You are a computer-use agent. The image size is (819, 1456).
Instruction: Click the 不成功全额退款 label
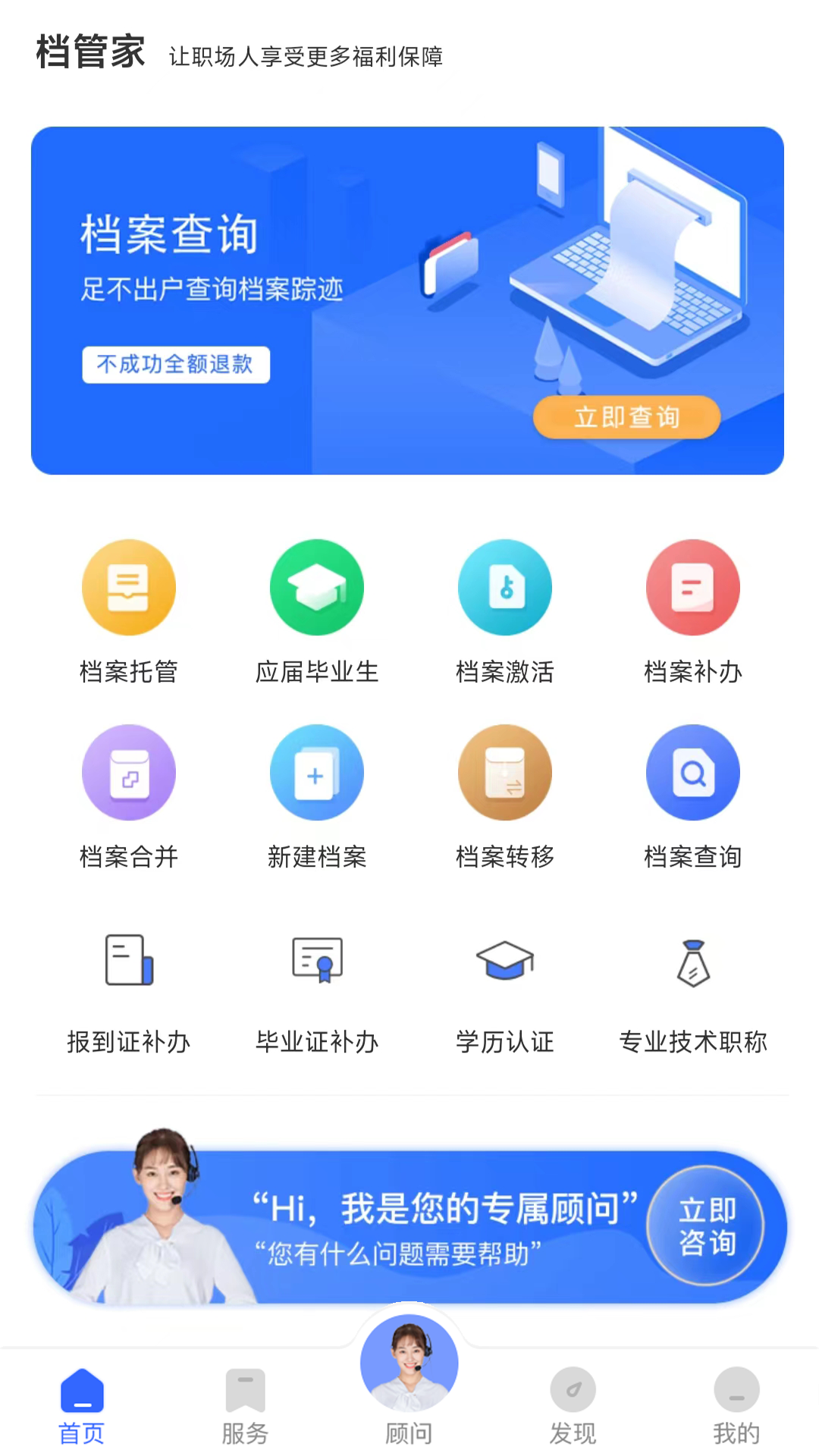point(175,365)
